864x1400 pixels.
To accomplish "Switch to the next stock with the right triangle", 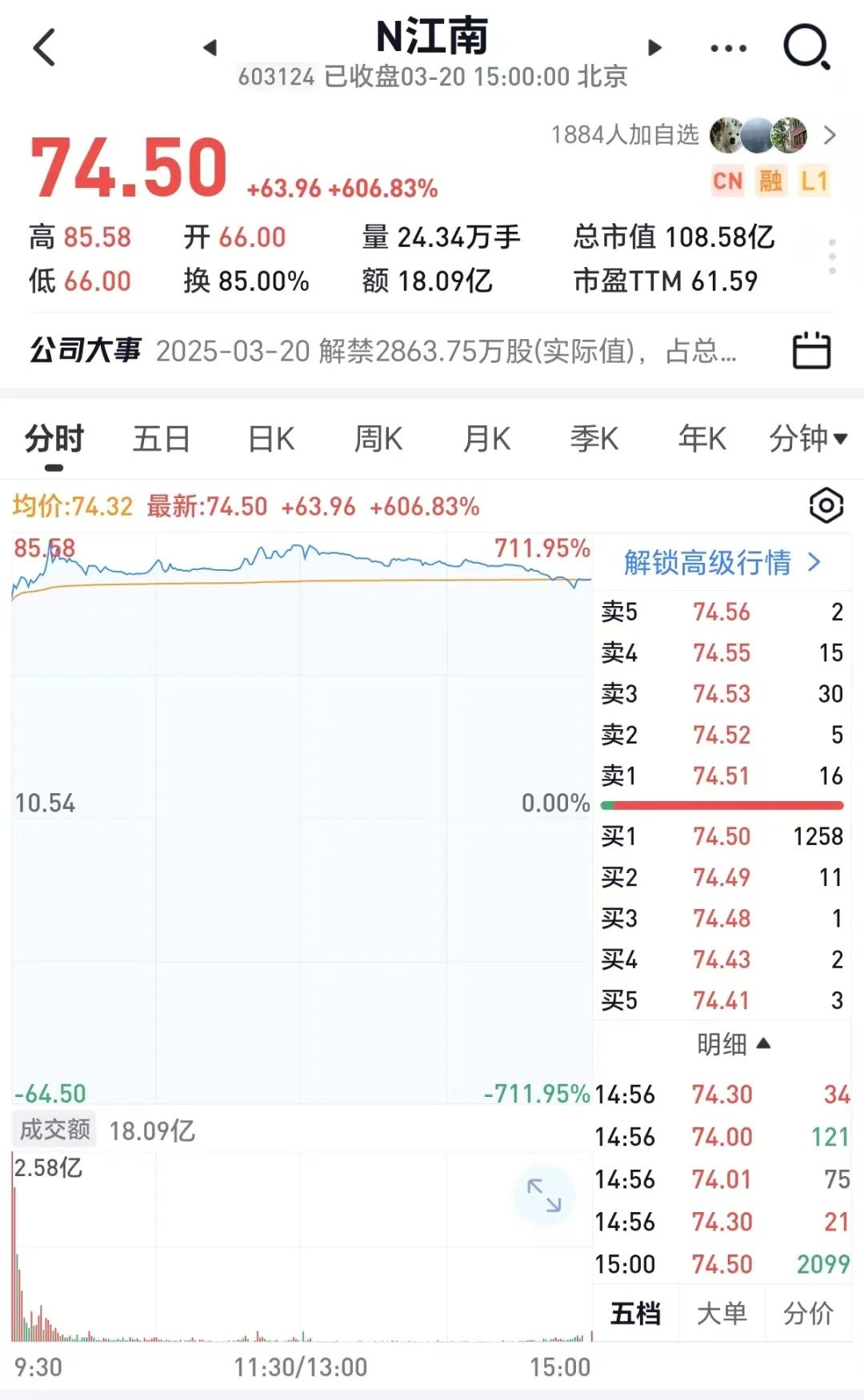I will 654,48.
